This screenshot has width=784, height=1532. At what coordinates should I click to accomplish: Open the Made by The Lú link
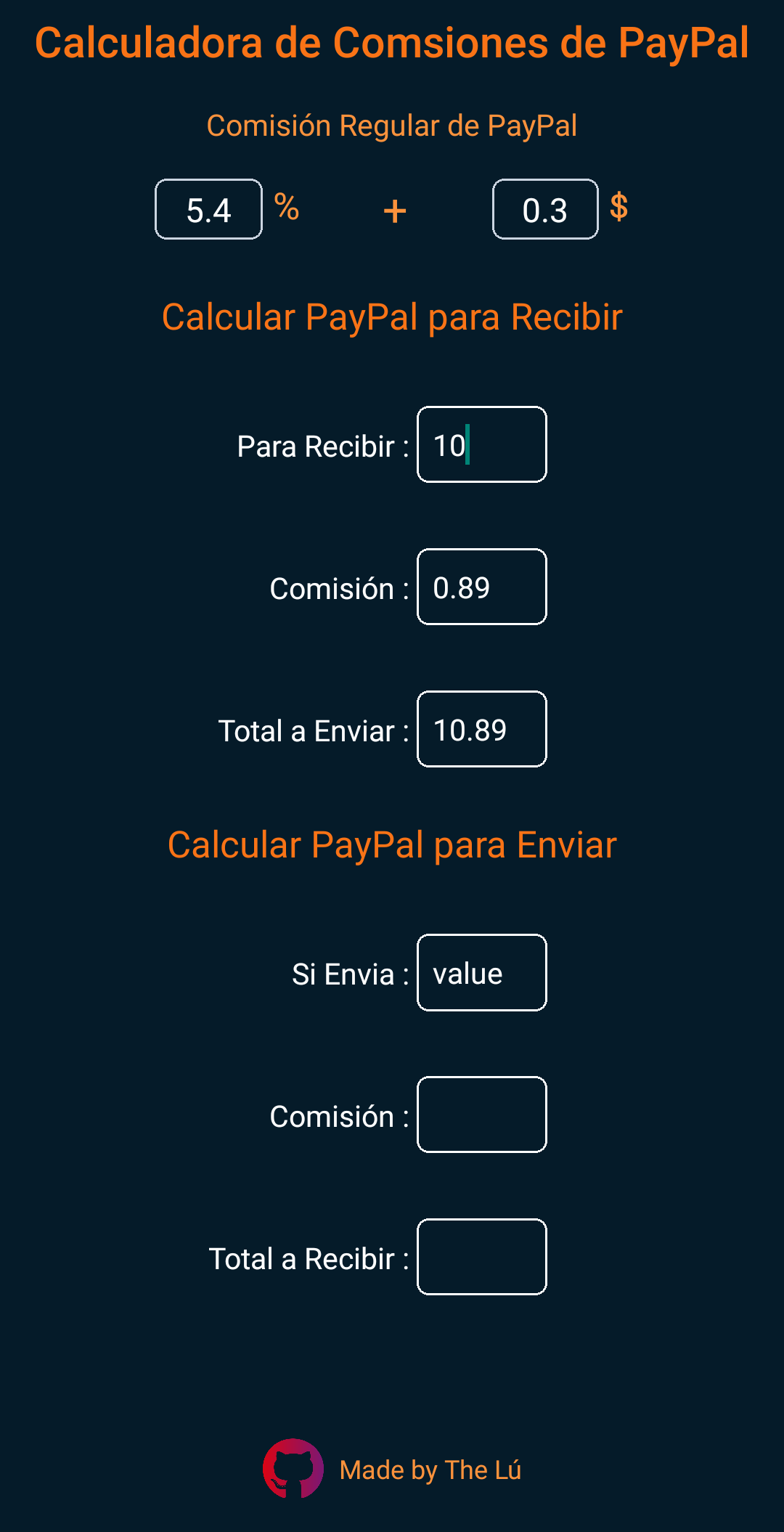pos(430,1470)
